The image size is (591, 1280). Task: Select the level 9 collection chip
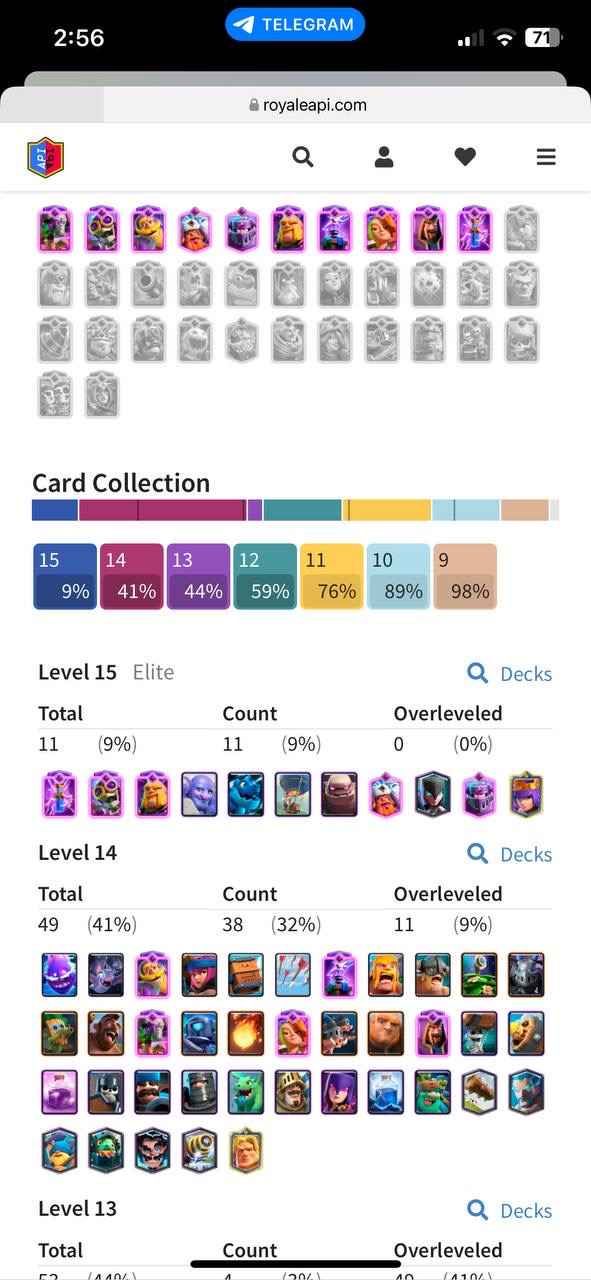pos(465,576)
